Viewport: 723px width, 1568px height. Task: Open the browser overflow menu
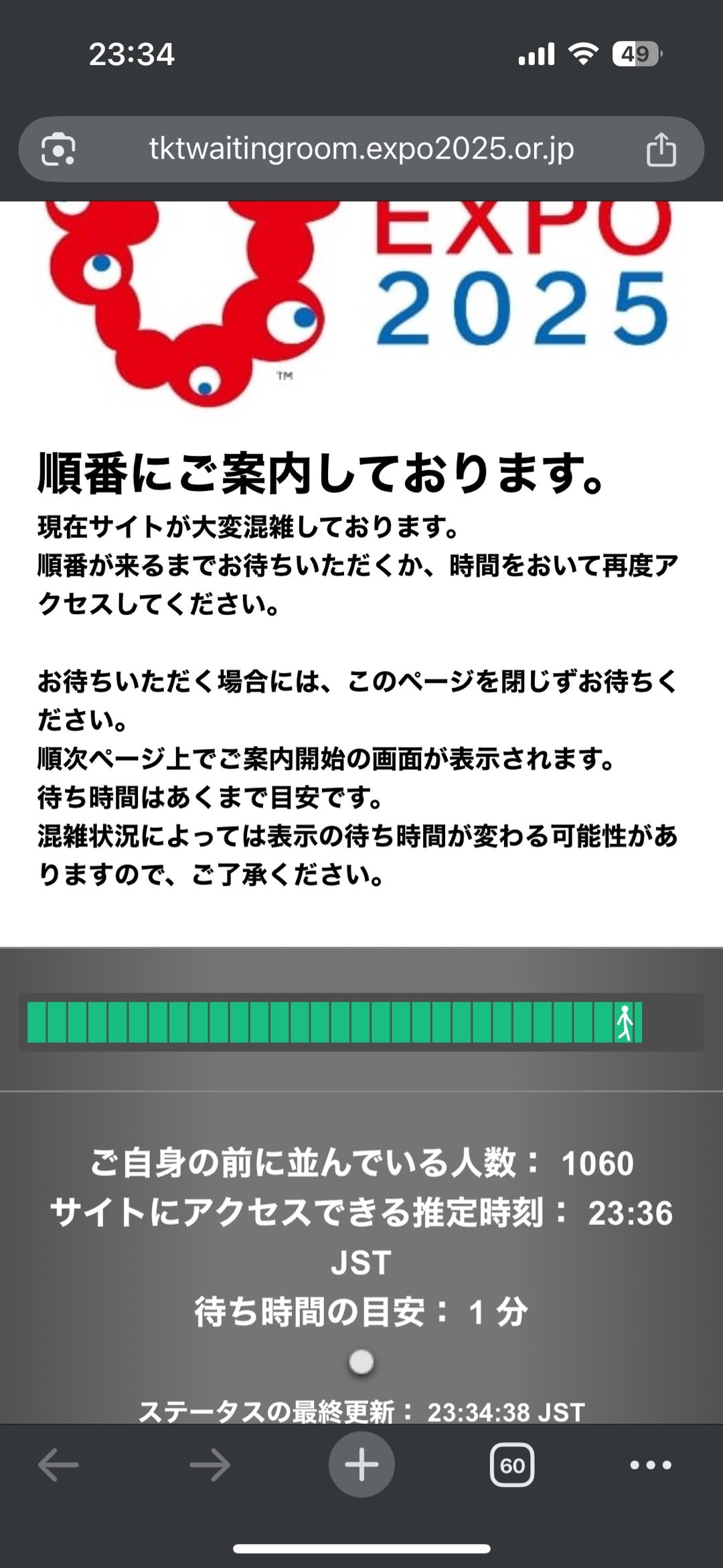pos(651,1466)
